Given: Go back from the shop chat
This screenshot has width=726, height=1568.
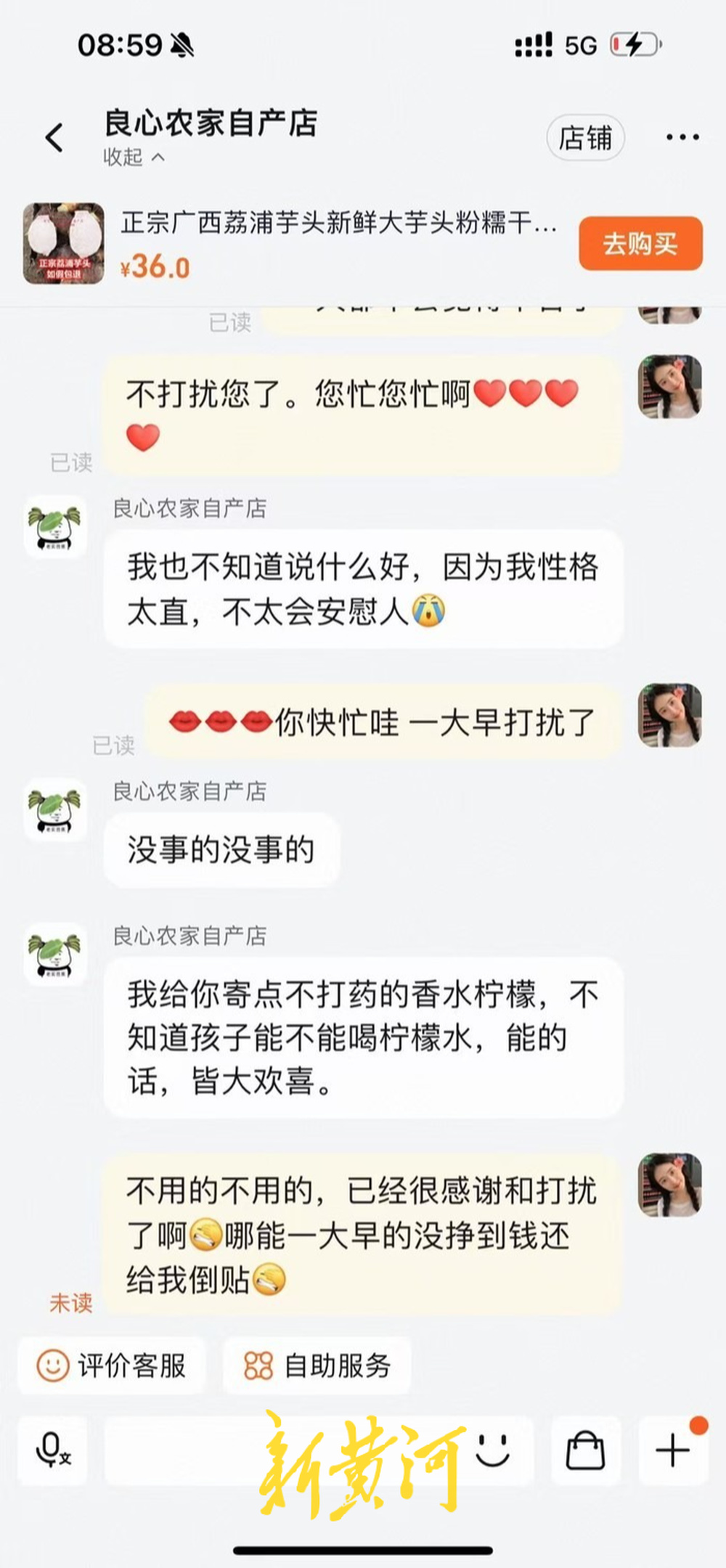Looking at the screenshot, I should pyautogui.click(x=54, y=137).
